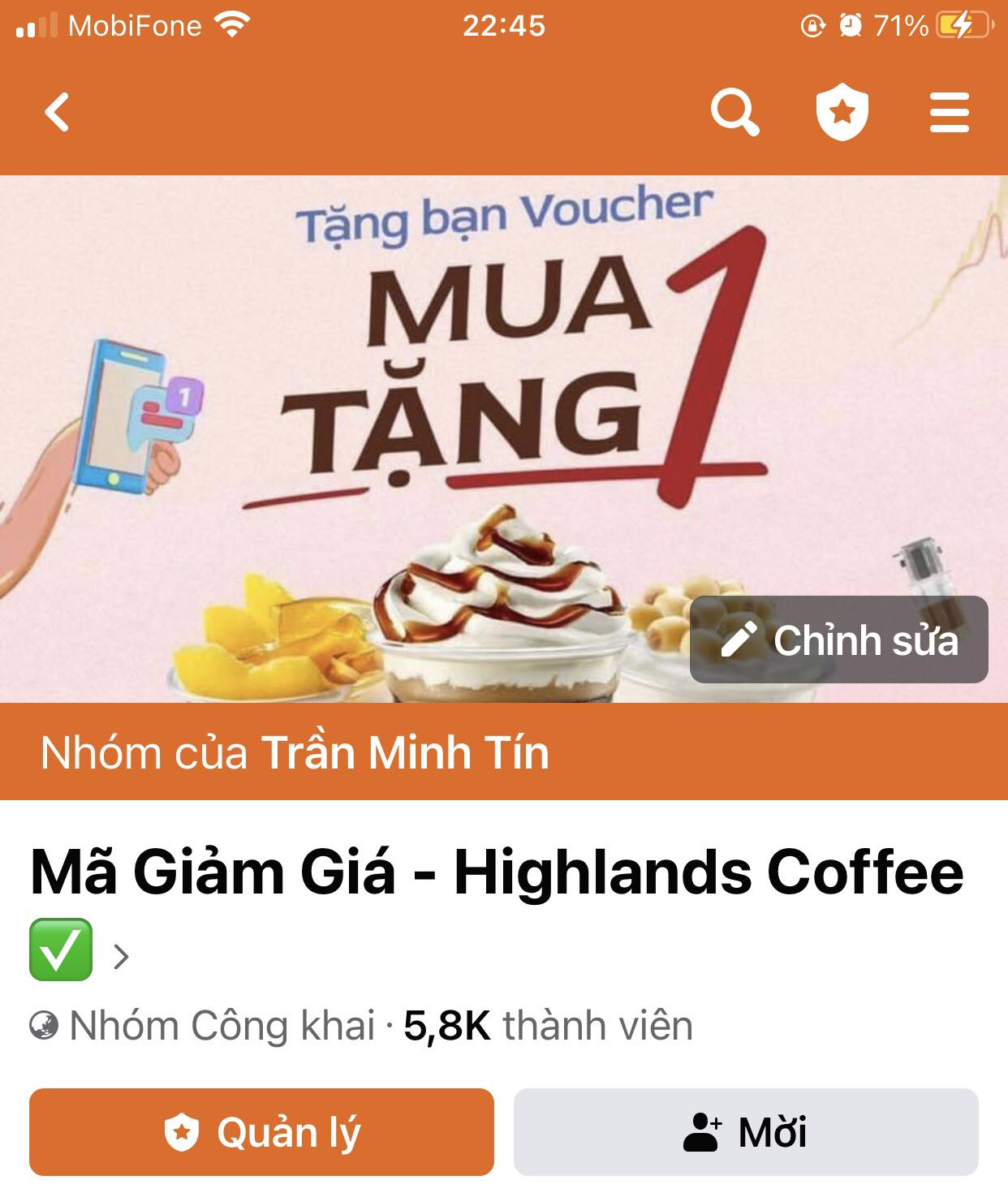Image resolution: width=1008 pixels, height=1193 pixels.
Task: Invite members with Mời button
Action: coord(745,1132)
